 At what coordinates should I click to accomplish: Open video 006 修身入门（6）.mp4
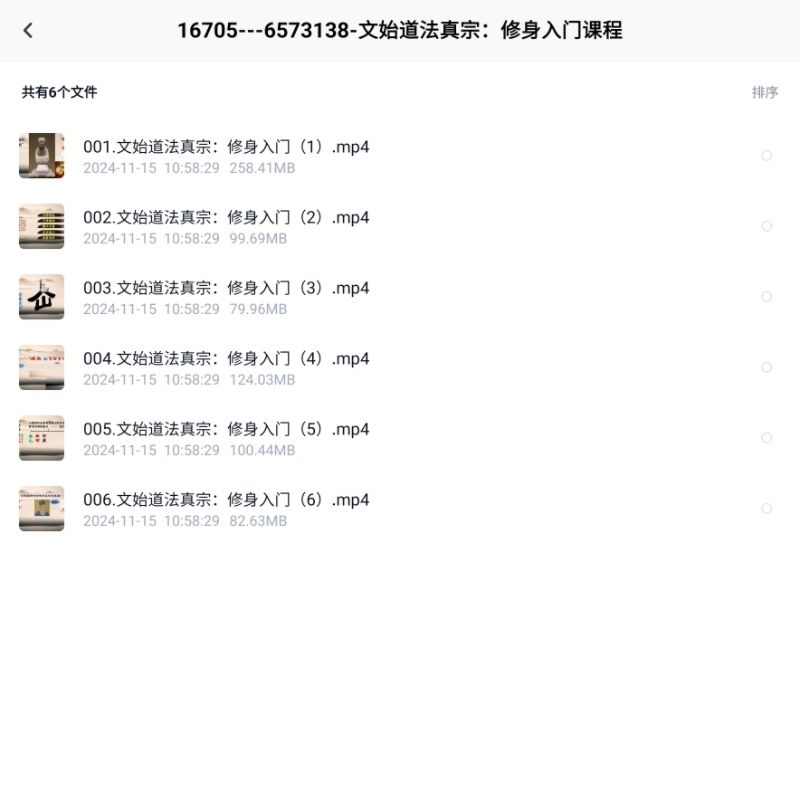(226, 500)
